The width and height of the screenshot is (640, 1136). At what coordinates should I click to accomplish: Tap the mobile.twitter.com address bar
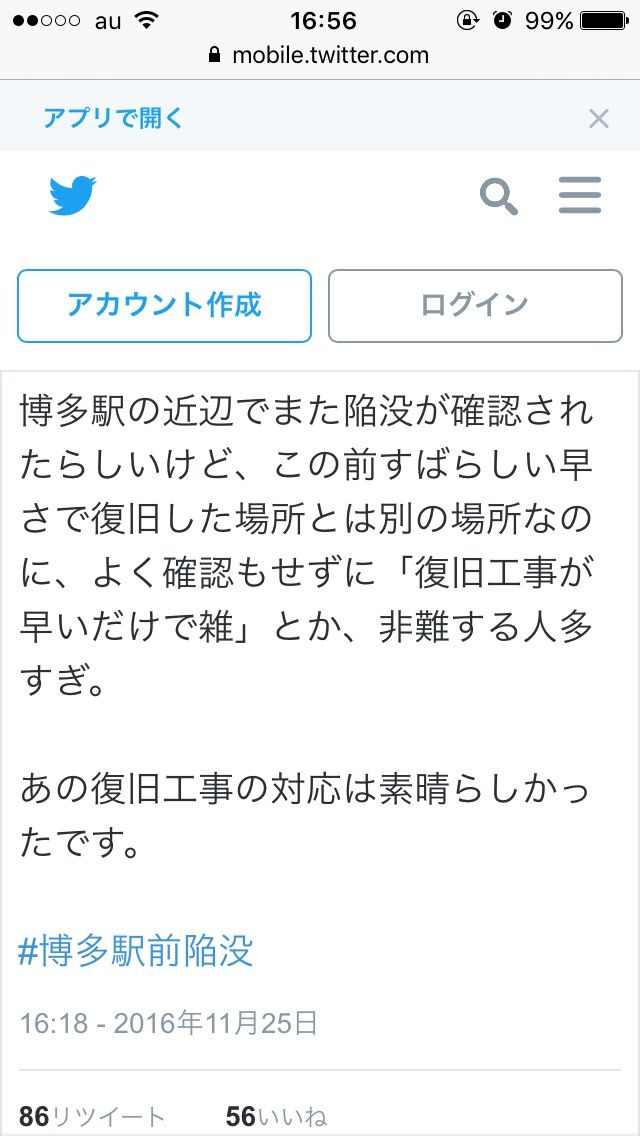[320, 55]
